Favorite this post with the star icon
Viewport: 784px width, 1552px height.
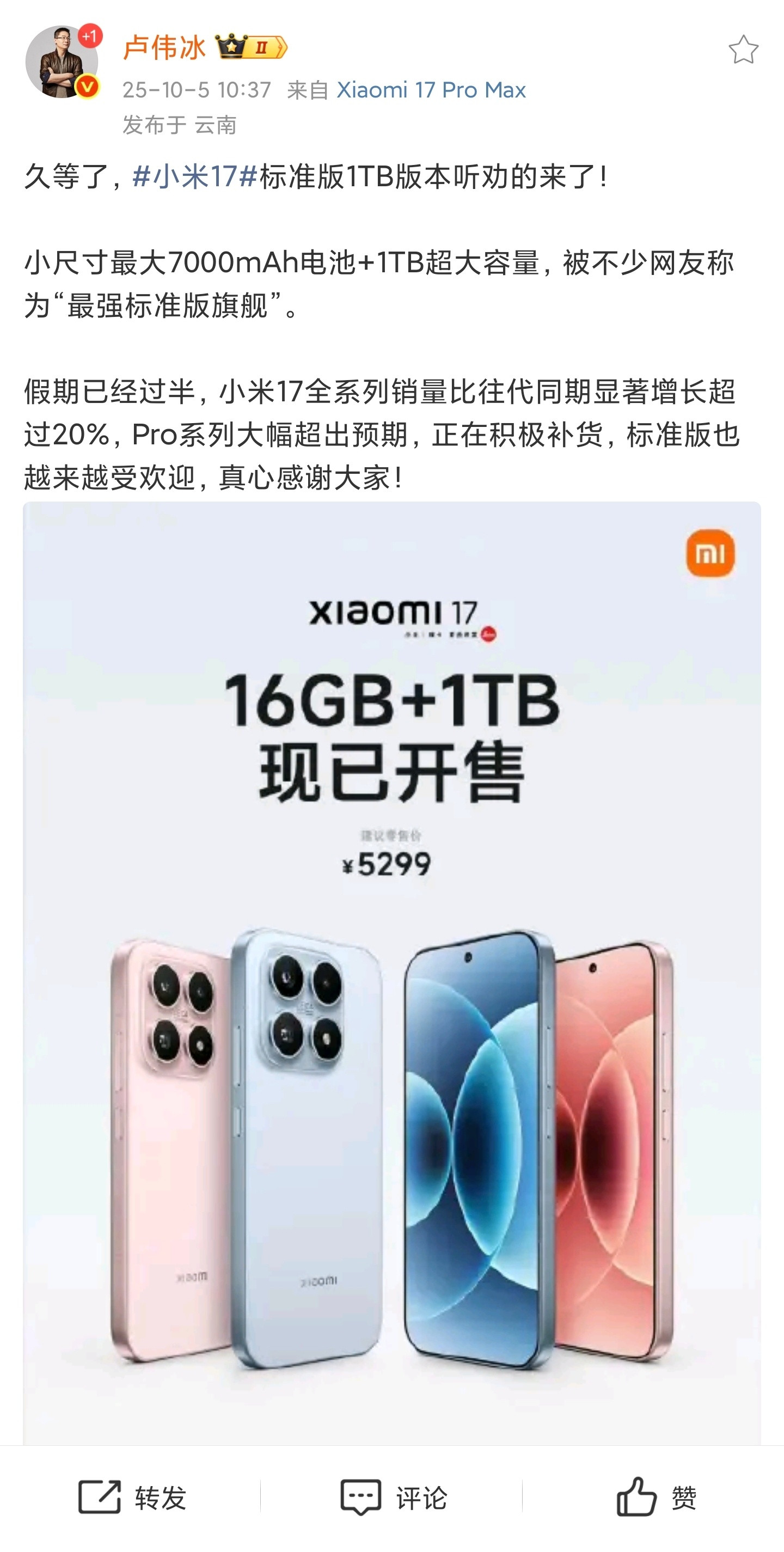[x=743, y=50]
